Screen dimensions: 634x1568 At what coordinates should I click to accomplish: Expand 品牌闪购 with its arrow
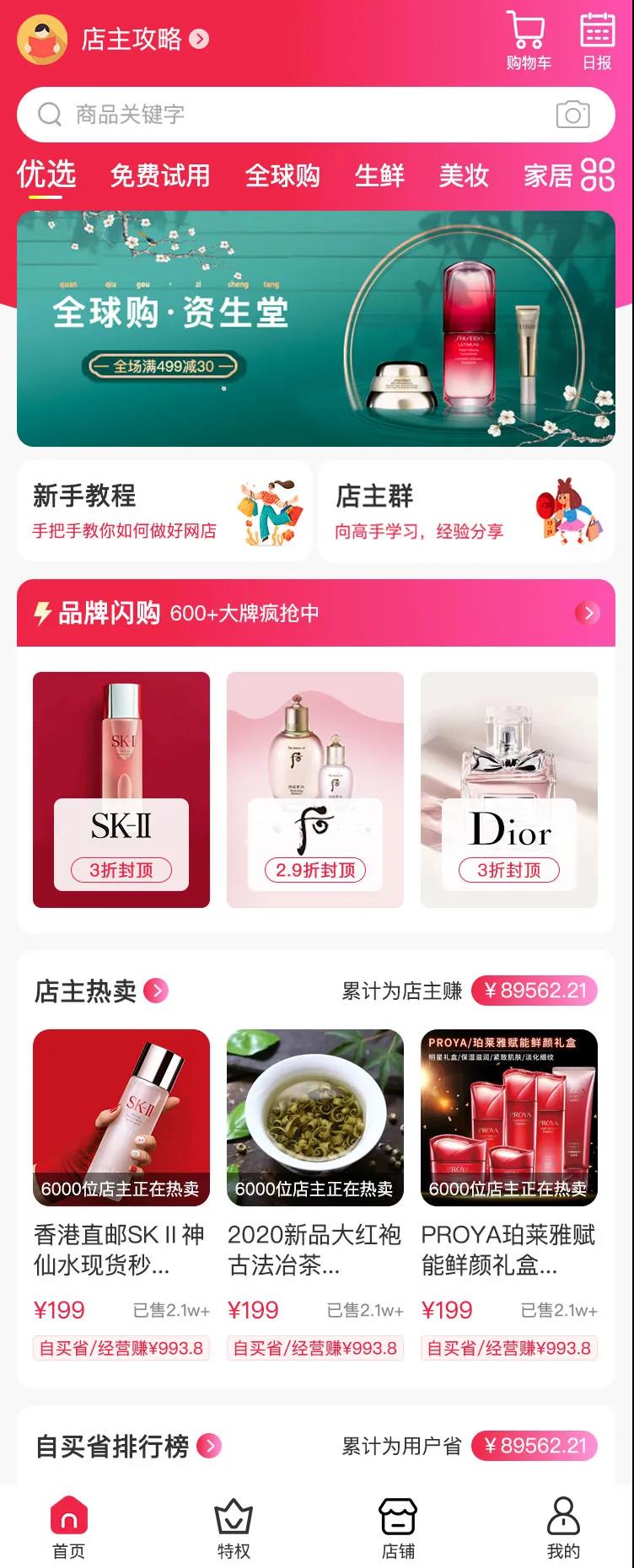pos(588,613)
